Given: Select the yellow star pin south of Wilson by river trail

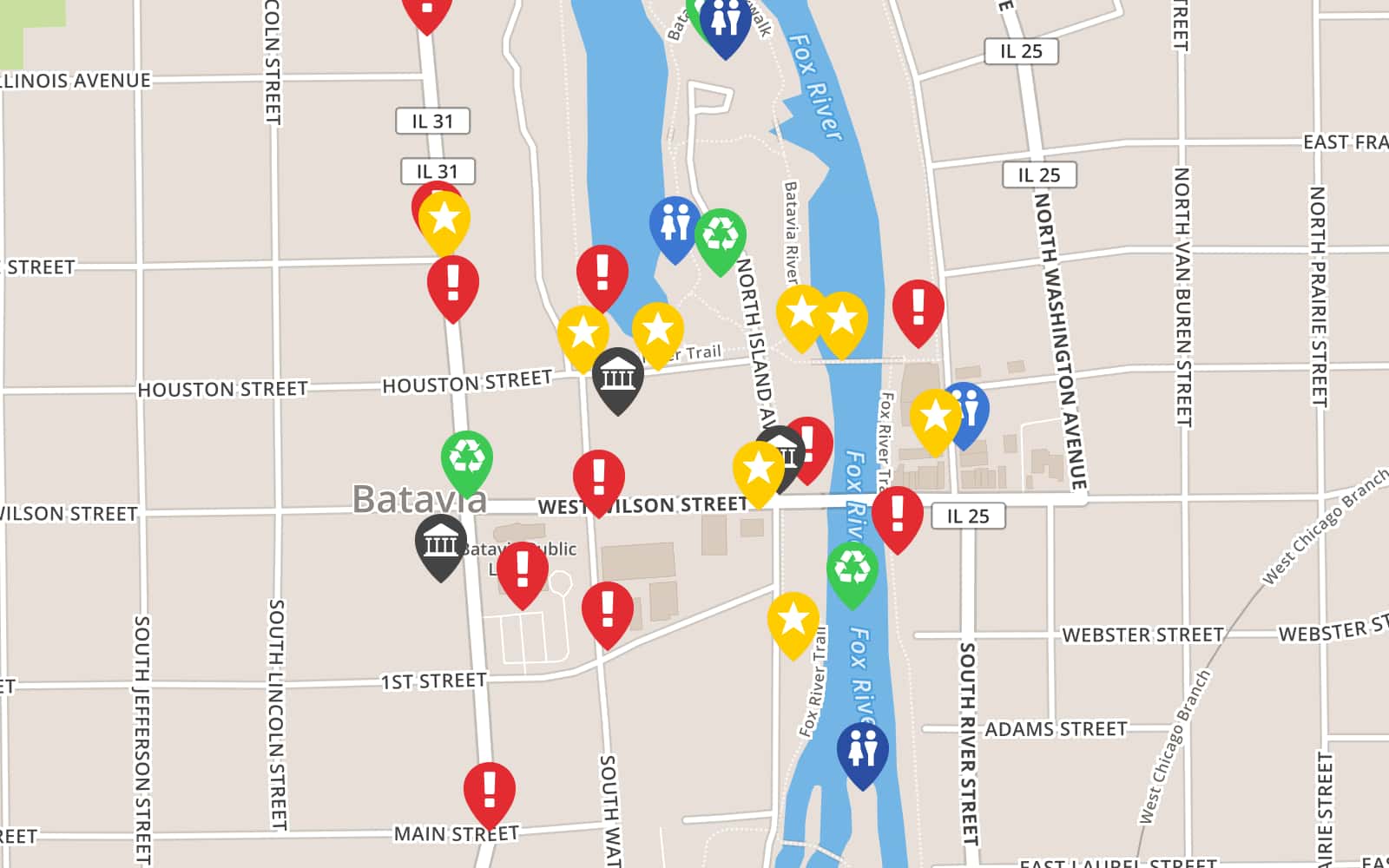Looking at the screenshot, I should coord(793,621).
